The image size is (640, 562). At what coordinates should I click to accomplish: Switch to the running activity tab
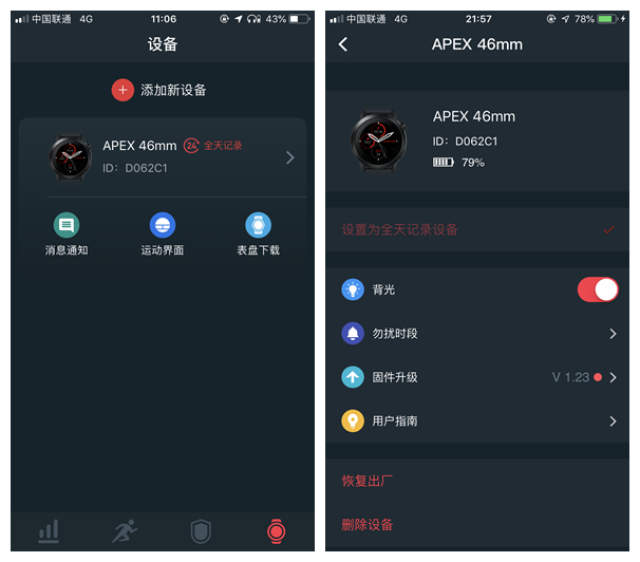(124, 532)
